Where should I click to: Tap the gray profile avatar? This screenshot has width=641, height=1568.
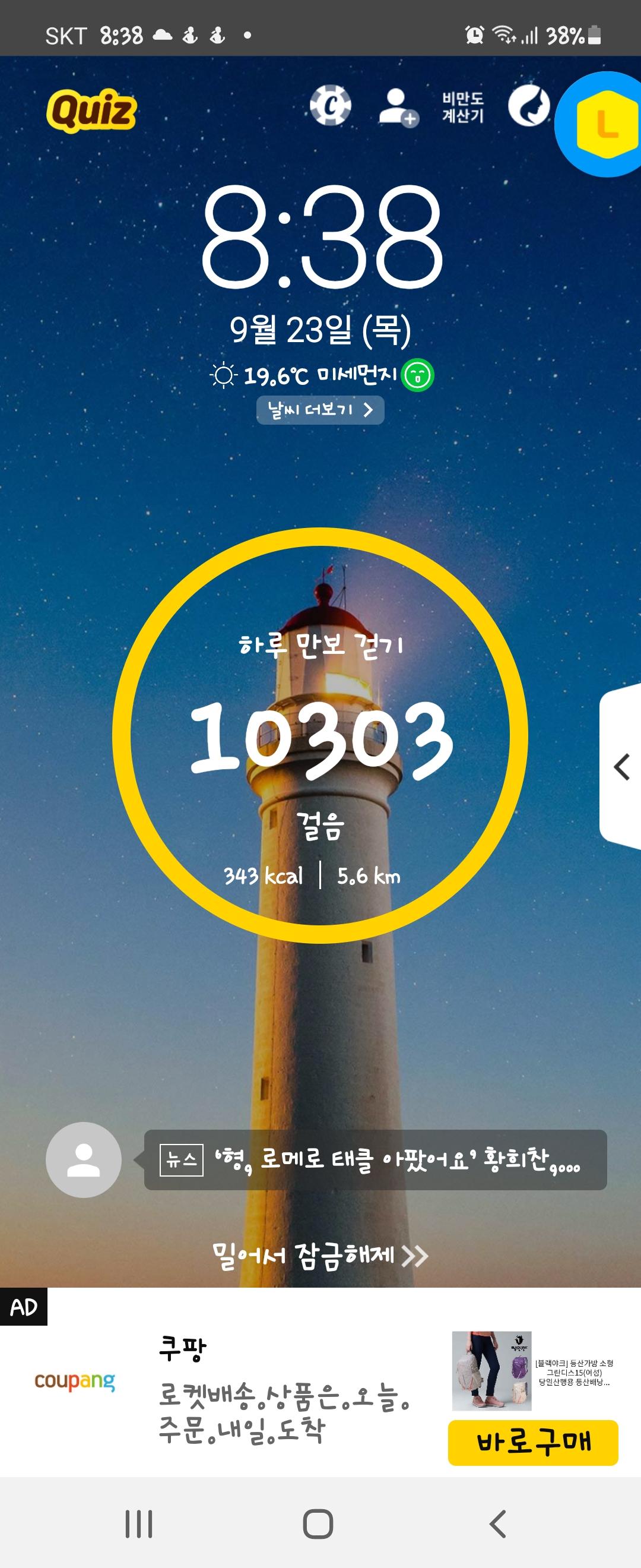pyautogui.click(x=83, y=1159)
